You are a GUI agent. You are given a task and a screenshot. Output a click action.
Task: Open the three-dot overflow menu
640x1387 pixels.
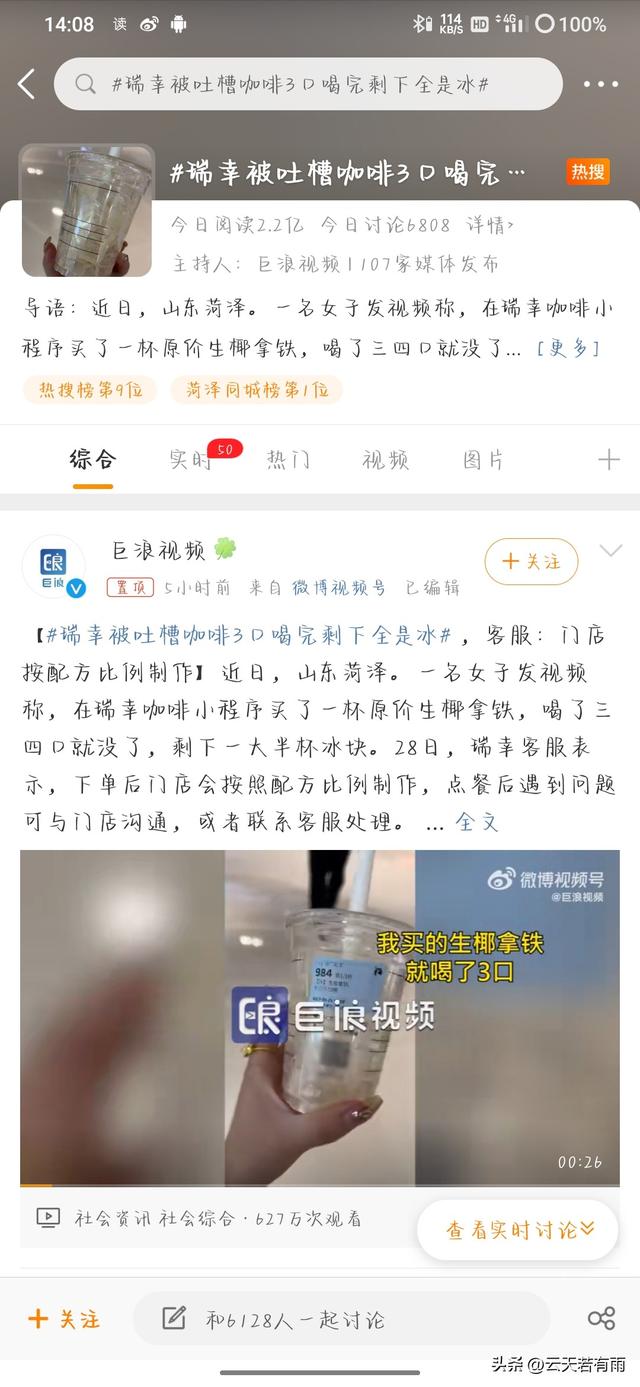tap(600, 84)
